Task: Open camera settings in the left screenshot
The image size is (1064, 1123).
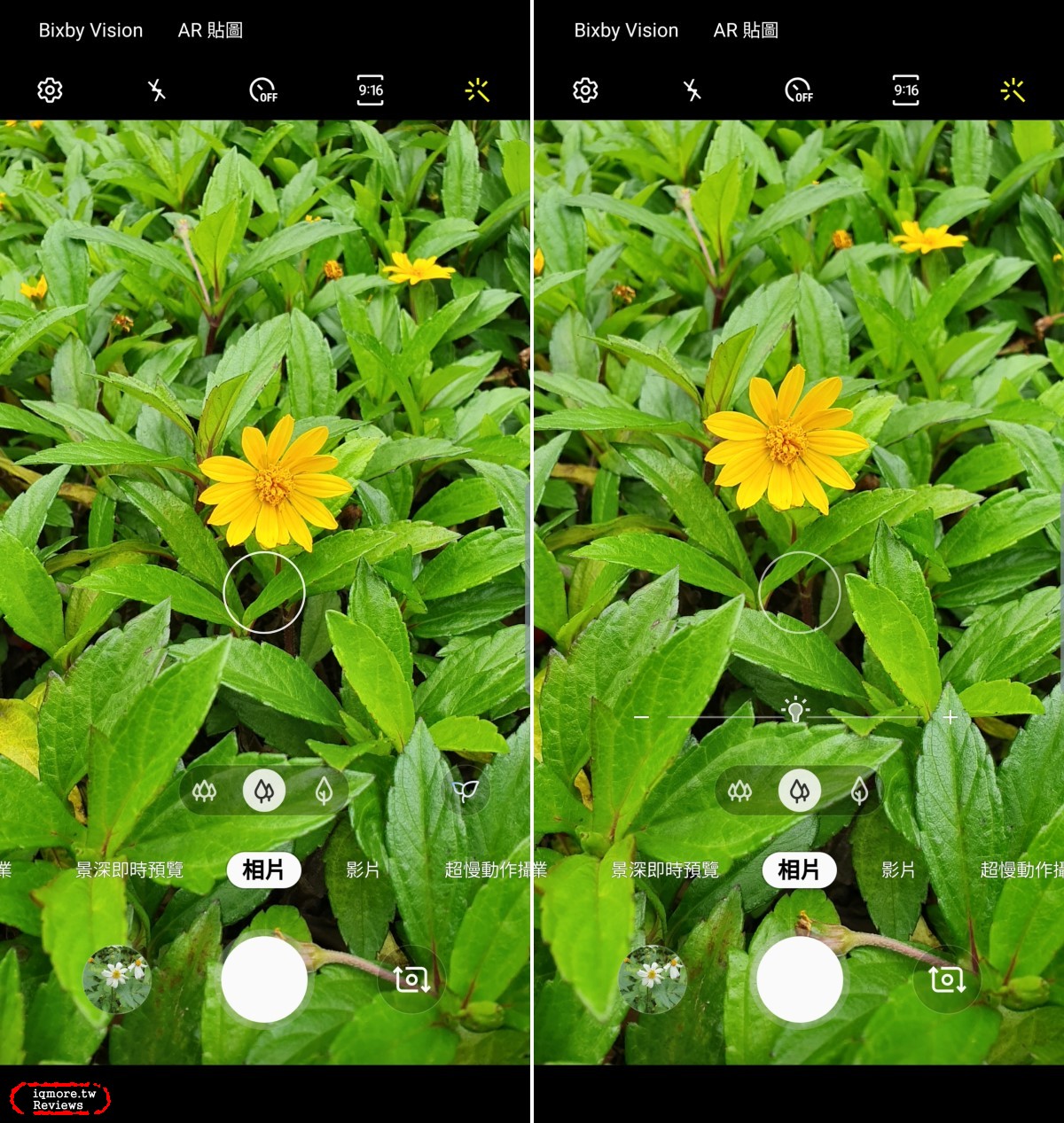Action: click(50, 90)
